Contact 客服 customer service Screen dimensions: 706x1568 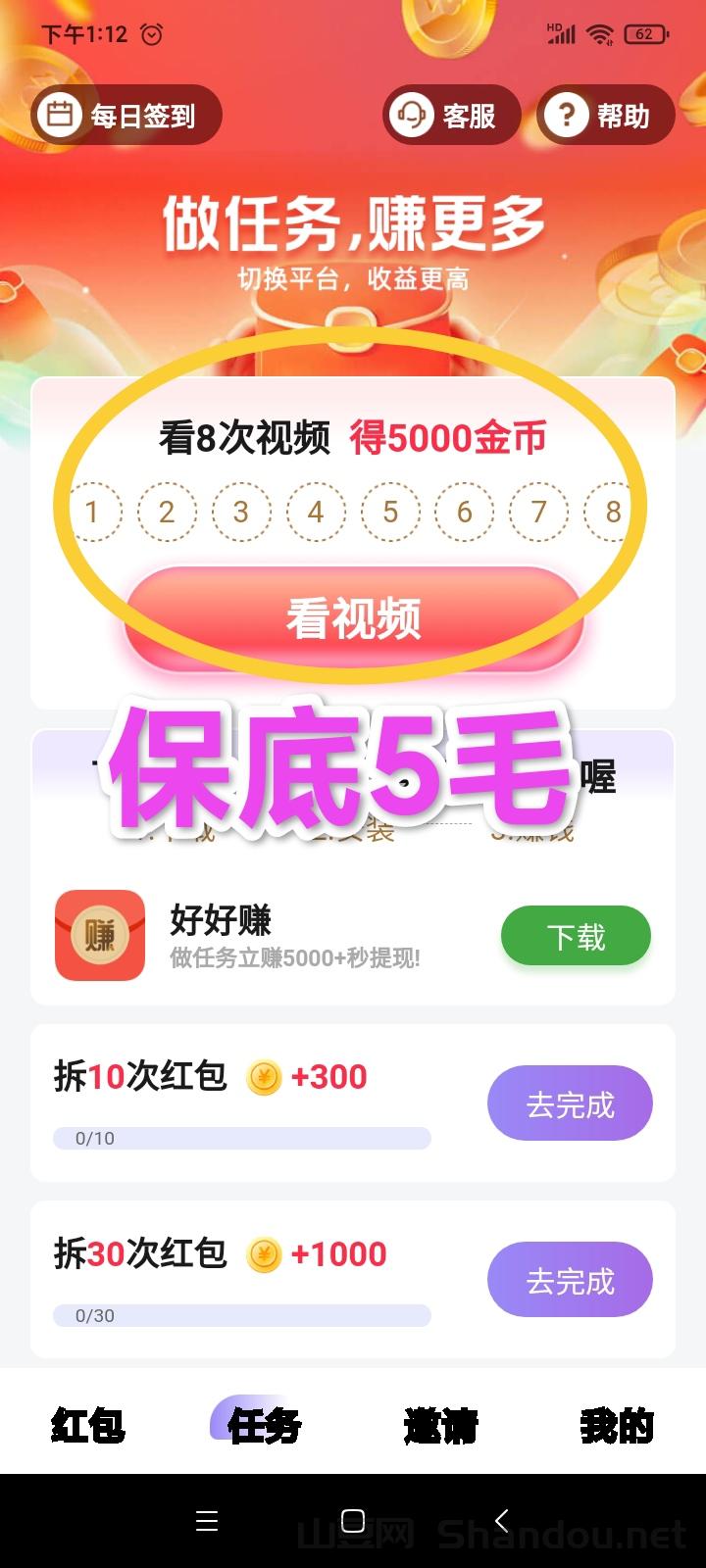click(450, 116)
